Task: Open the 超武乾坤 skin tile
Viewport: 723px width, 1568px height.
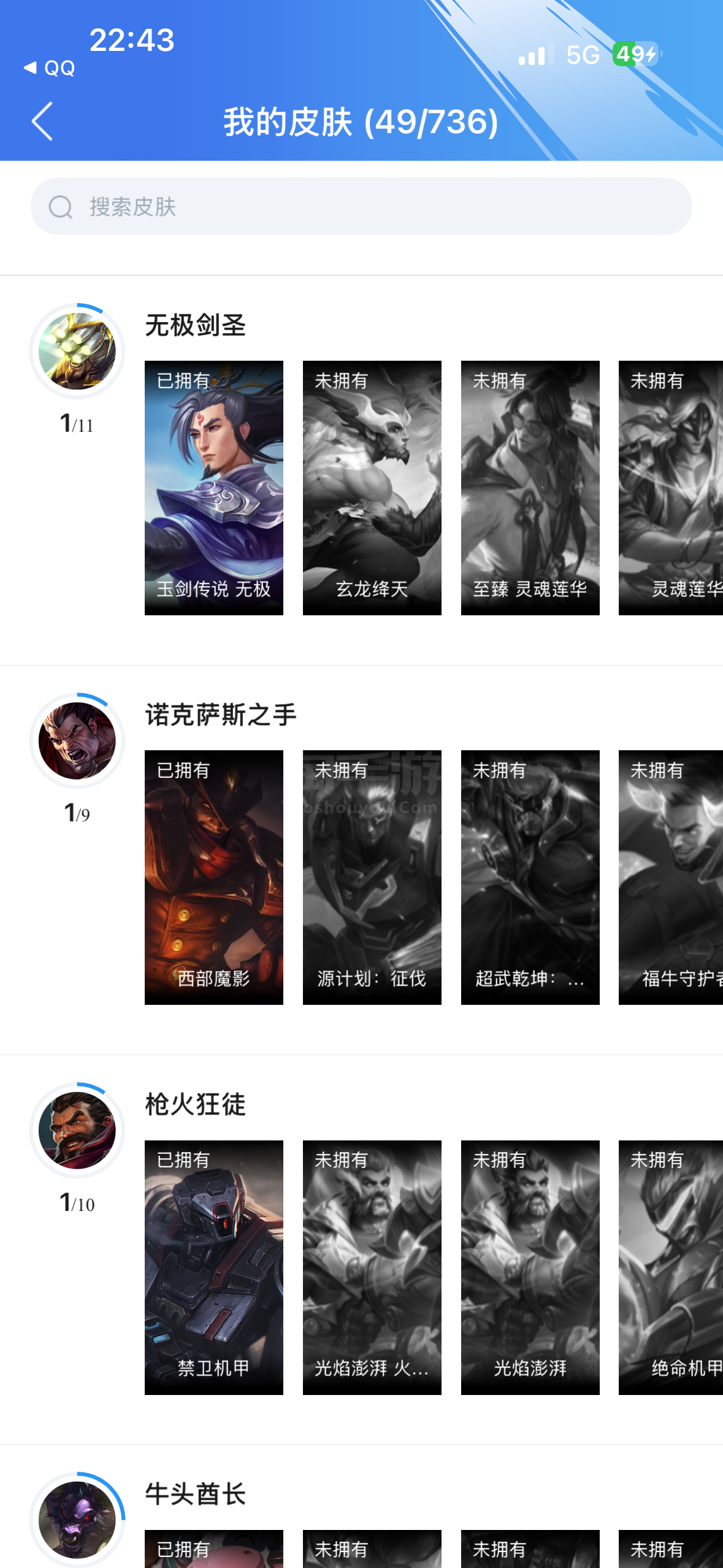Action: point(530,877)
